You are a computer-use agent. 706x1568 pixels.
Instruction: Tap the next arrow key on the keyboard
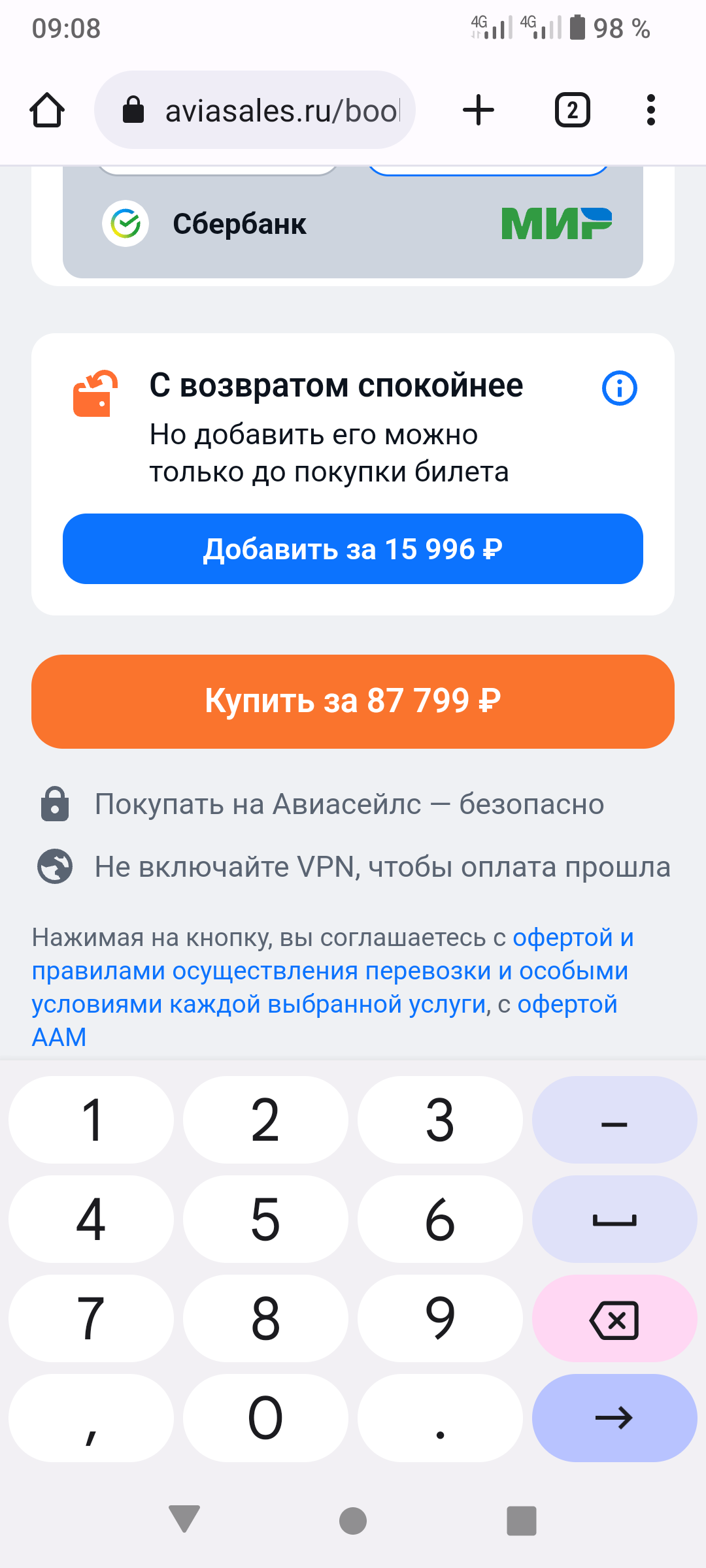[x=614, y=1418]
